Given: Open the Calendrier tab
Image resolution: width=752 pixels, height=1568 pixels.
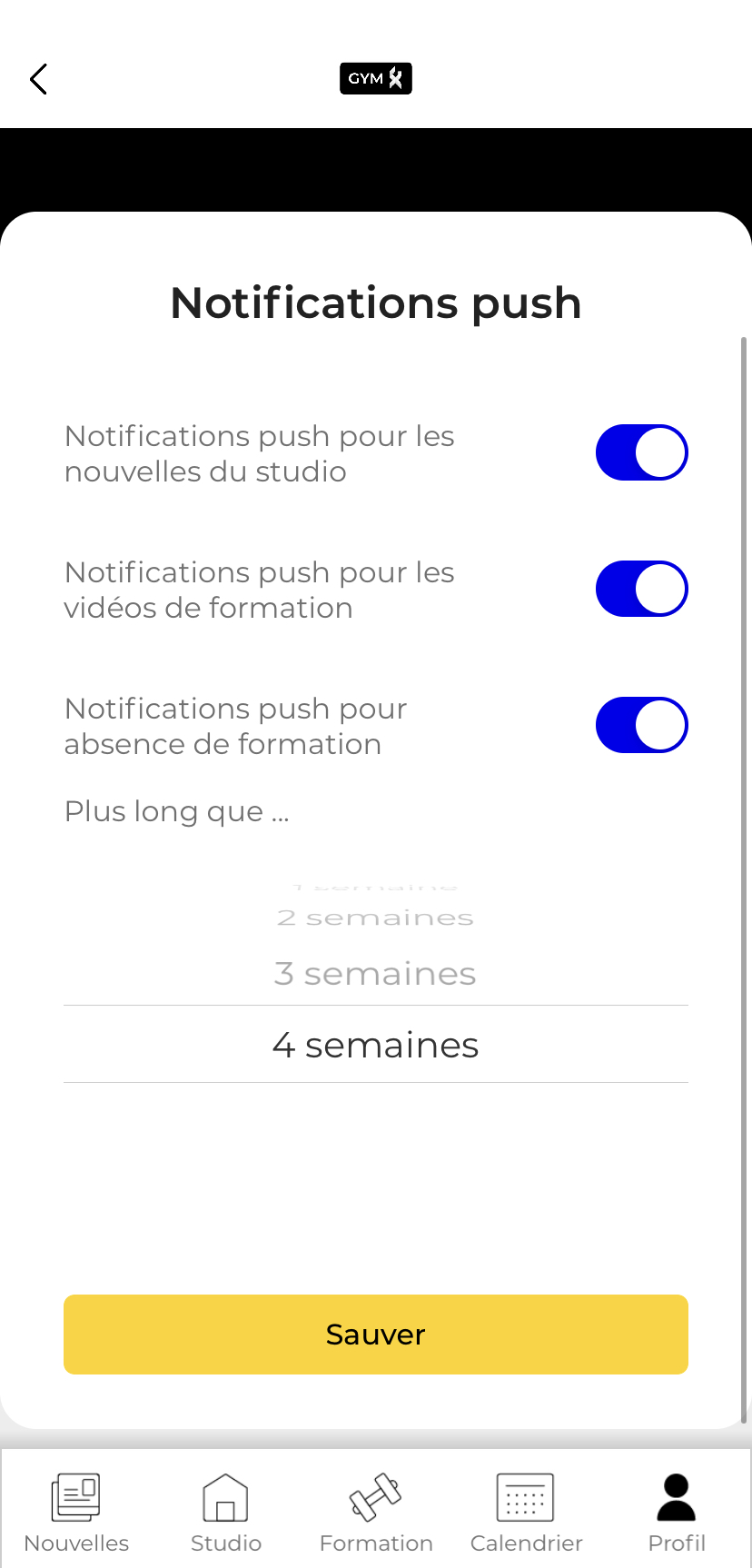Looking at the screenshot, I should (x=526, y=1513).
